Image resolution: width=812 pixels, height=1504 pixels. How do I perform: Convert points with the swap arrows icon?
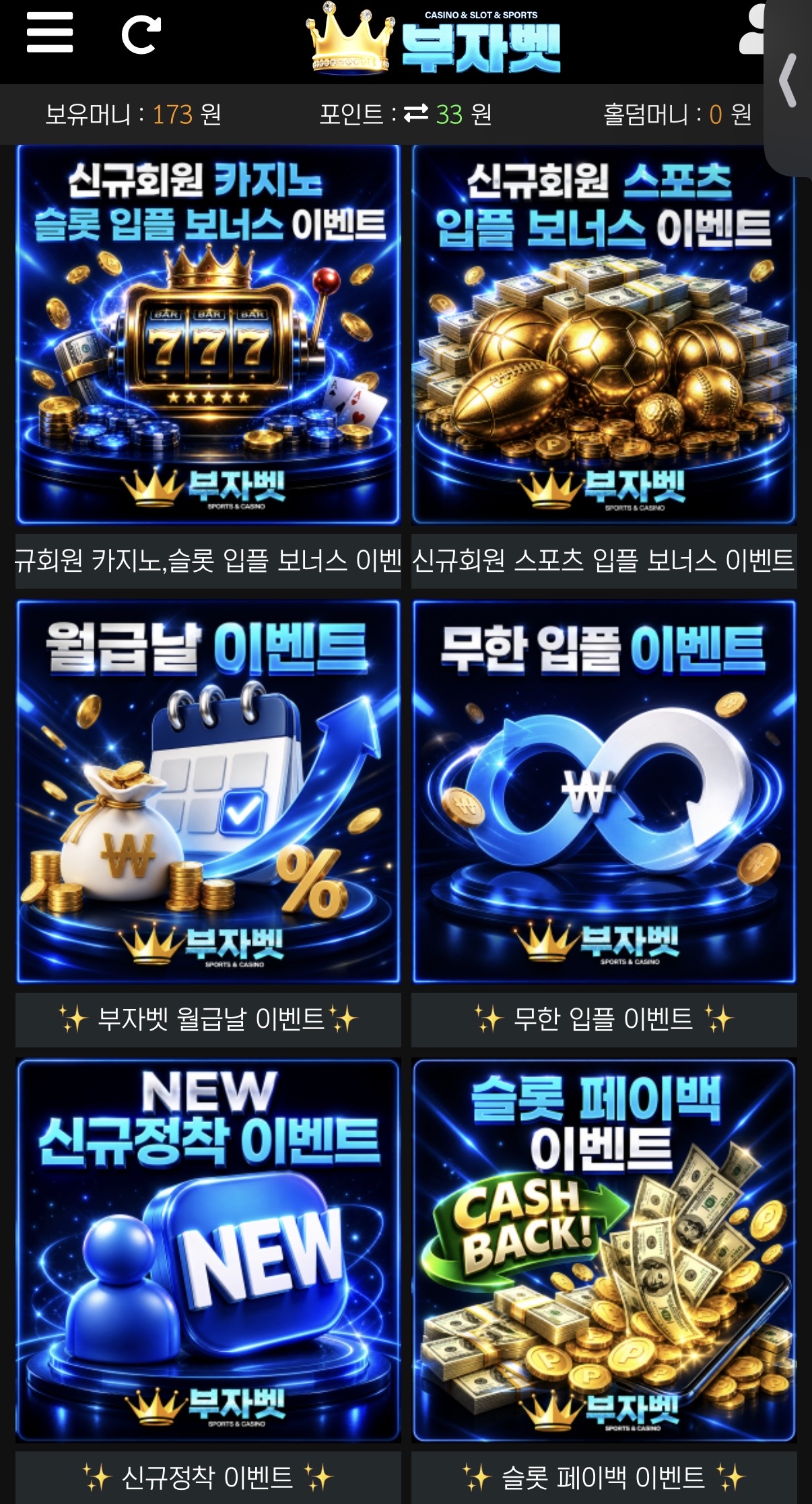point(416,113)
